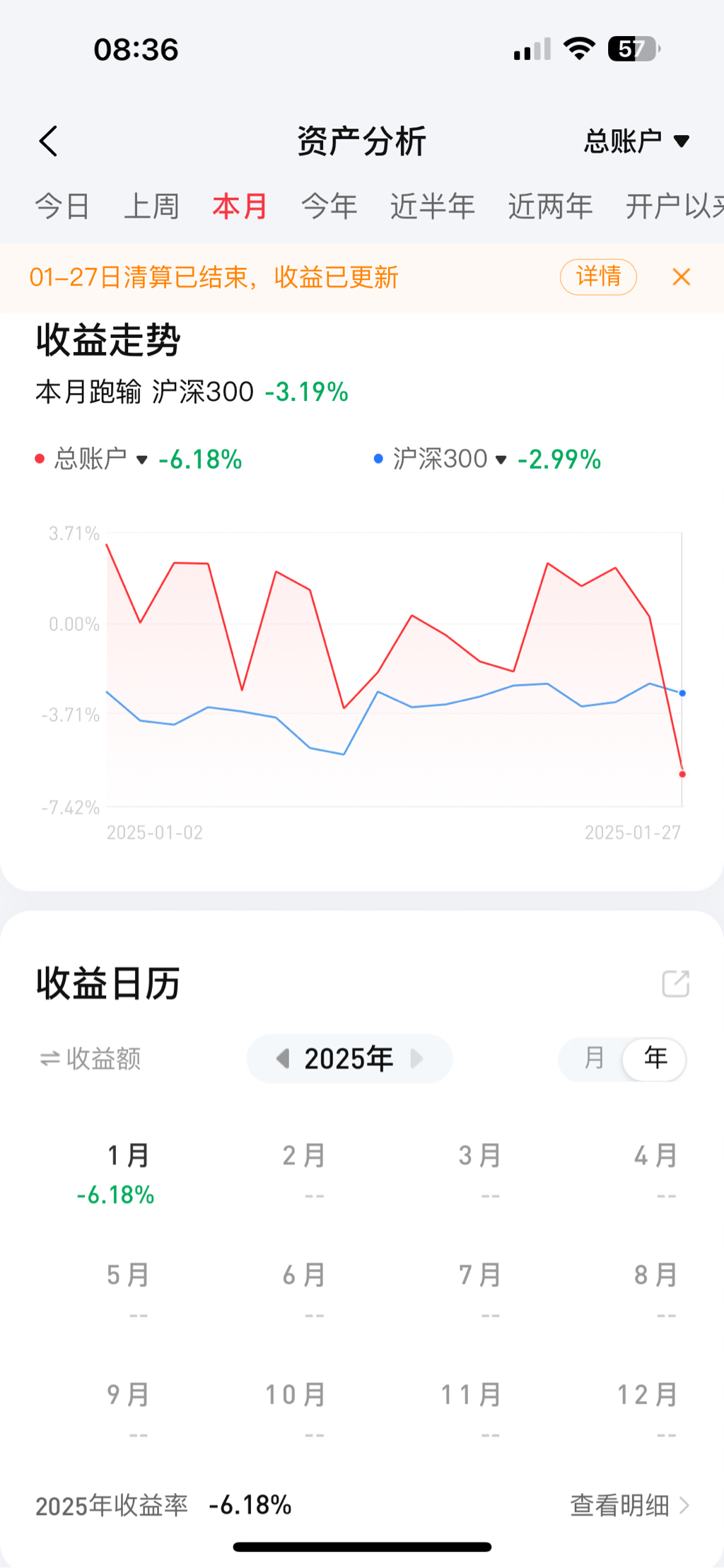724x1568 pixels.
Task: Select the 今年 tab
Action: 329,206
